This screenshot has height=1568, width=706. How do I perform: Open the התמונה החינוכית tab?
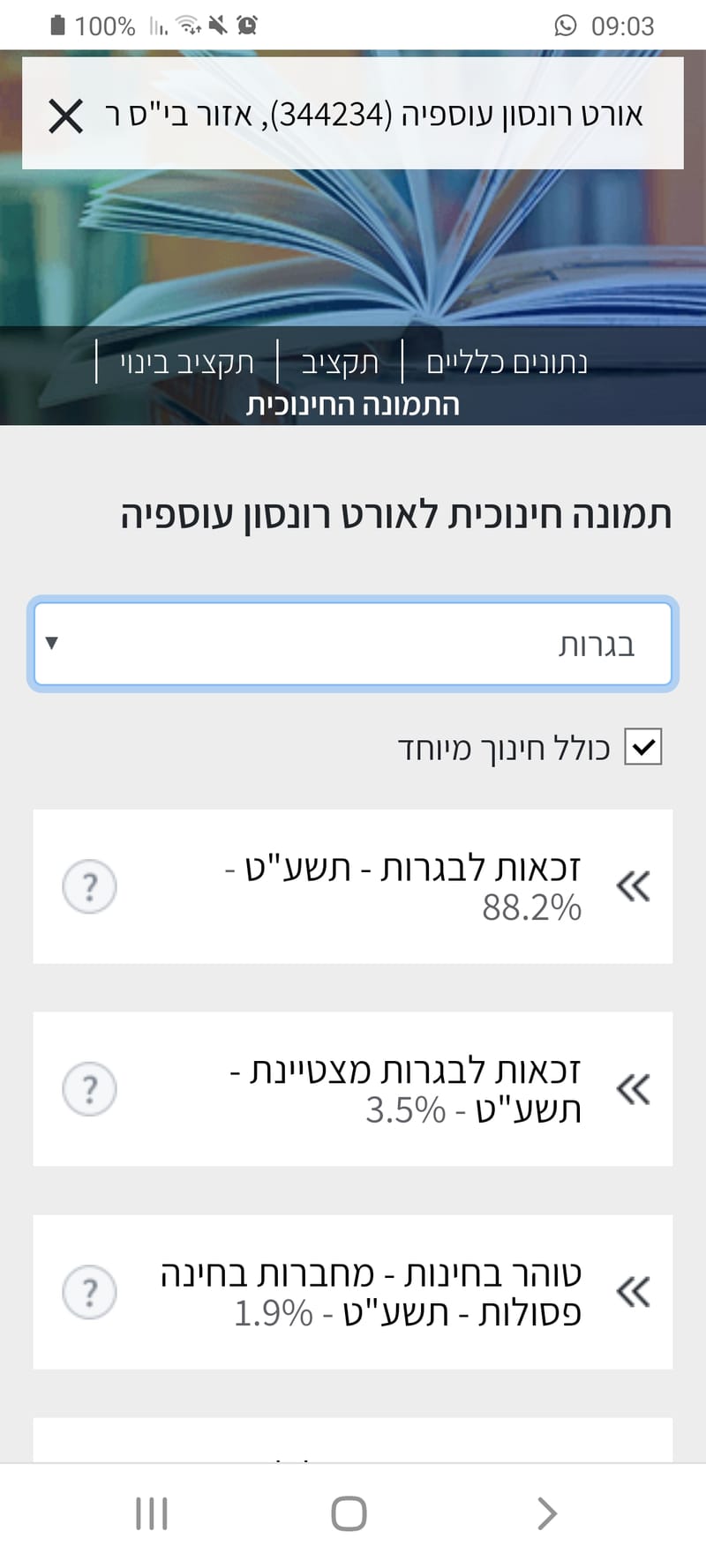(353, 405)
